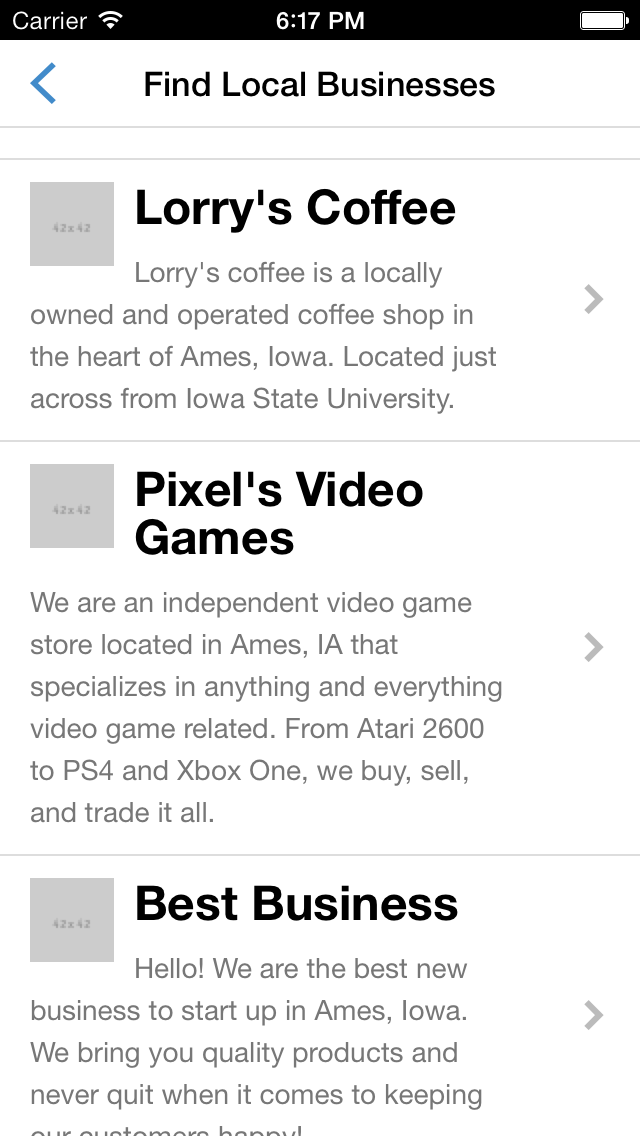Go back using the top-left arrow
640x1136 pixels.
pyautogui.click(x=43, y=84)
